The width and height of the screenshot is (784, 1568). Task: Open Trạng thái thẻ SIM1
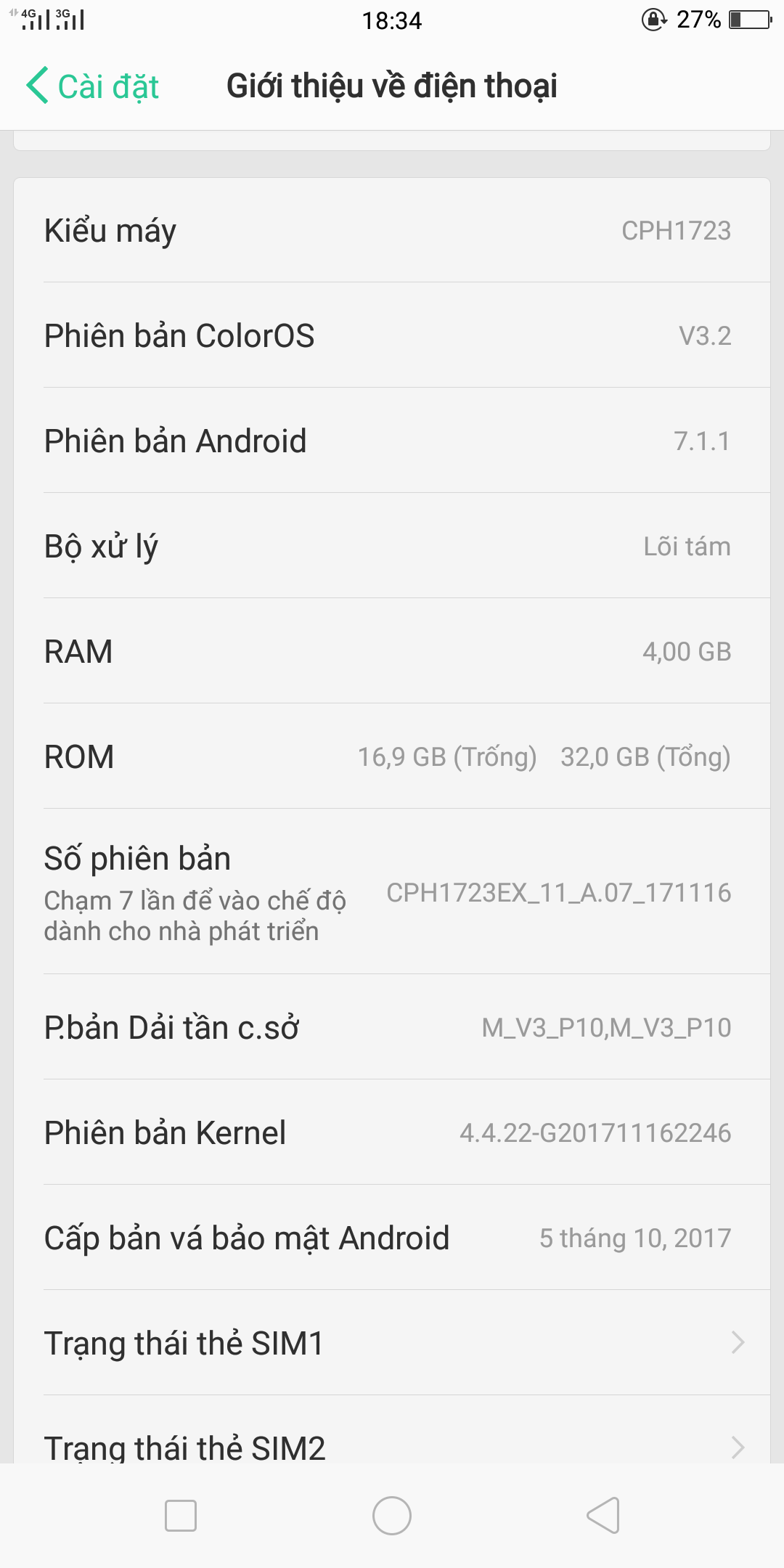click(392, 1343)
